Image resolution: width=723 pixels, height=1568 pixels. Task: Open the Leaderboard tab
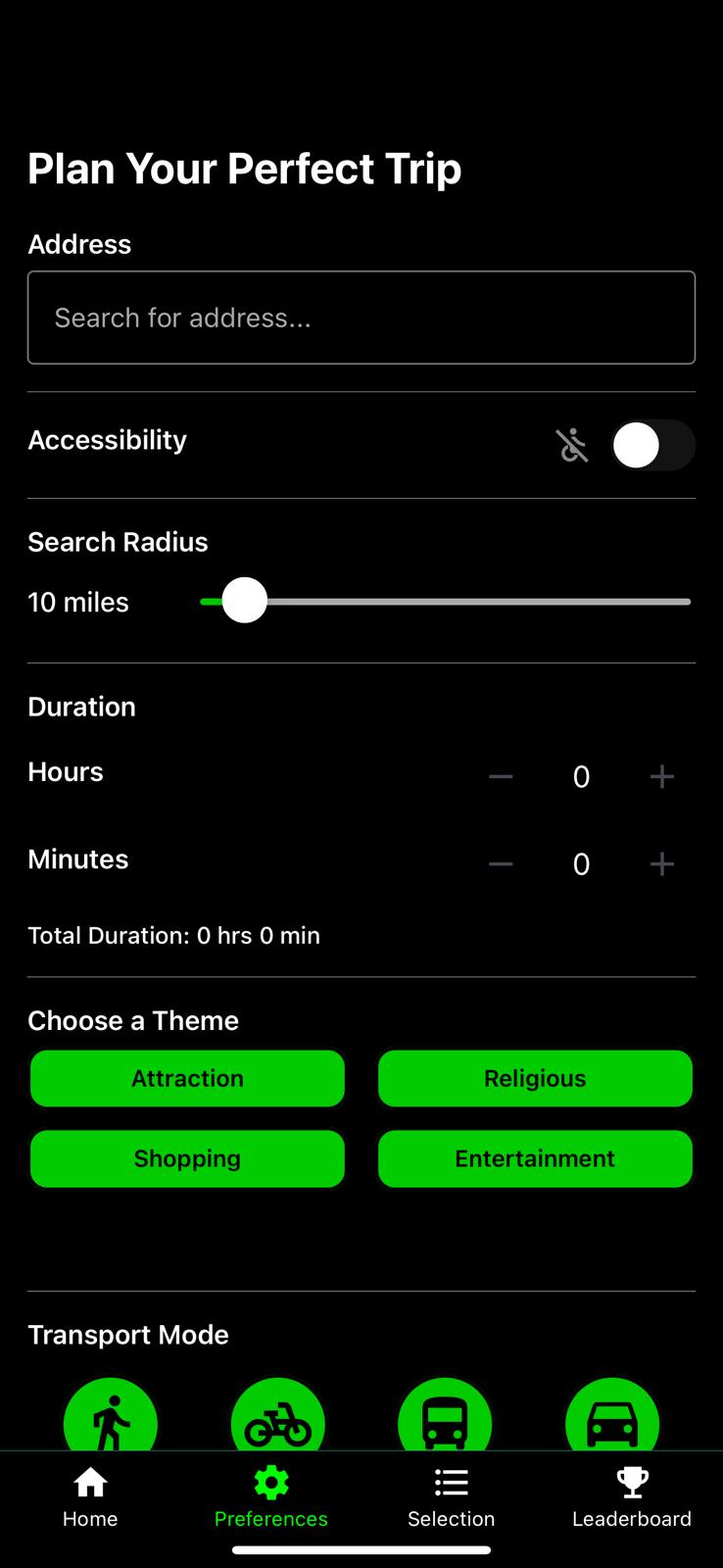[632, 1497]
